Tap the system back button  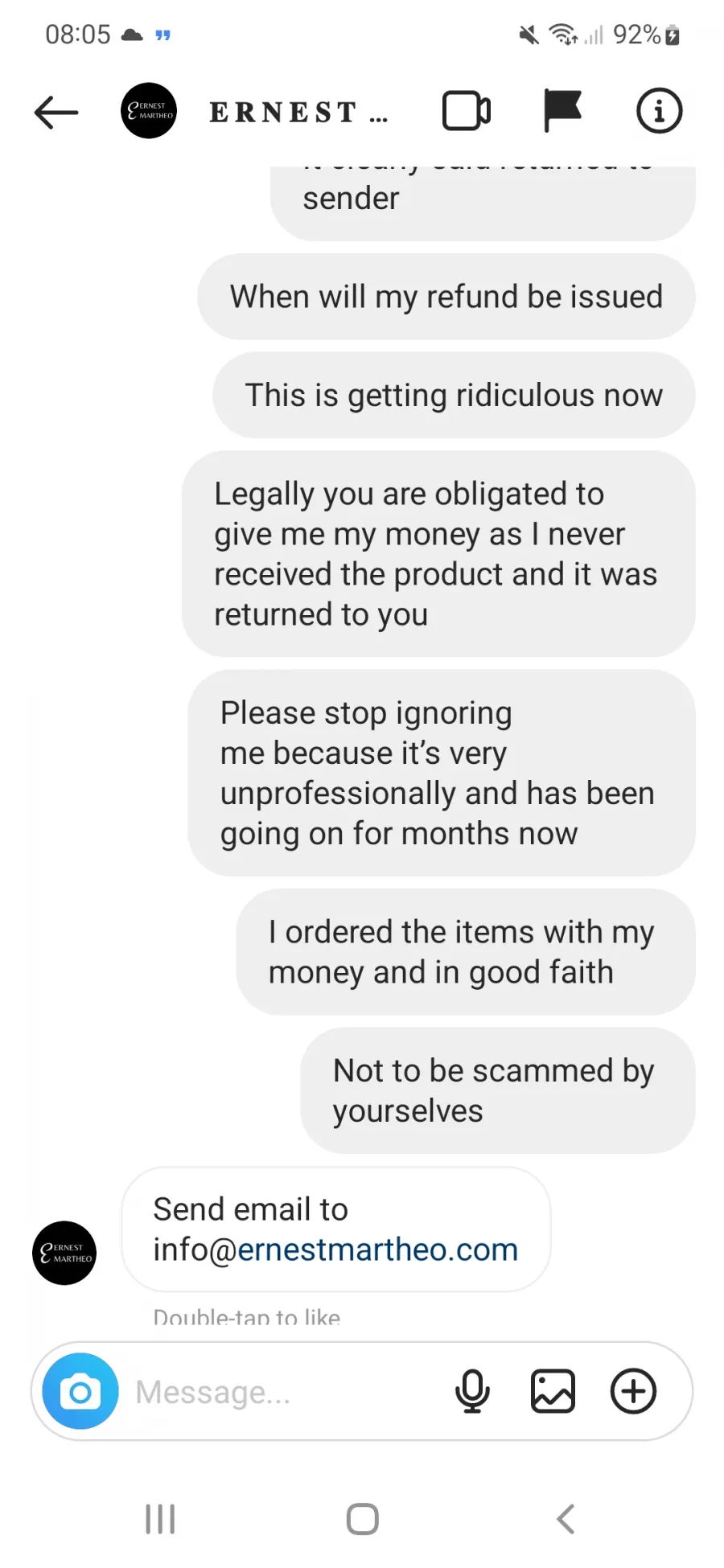tap(566, 1519)
